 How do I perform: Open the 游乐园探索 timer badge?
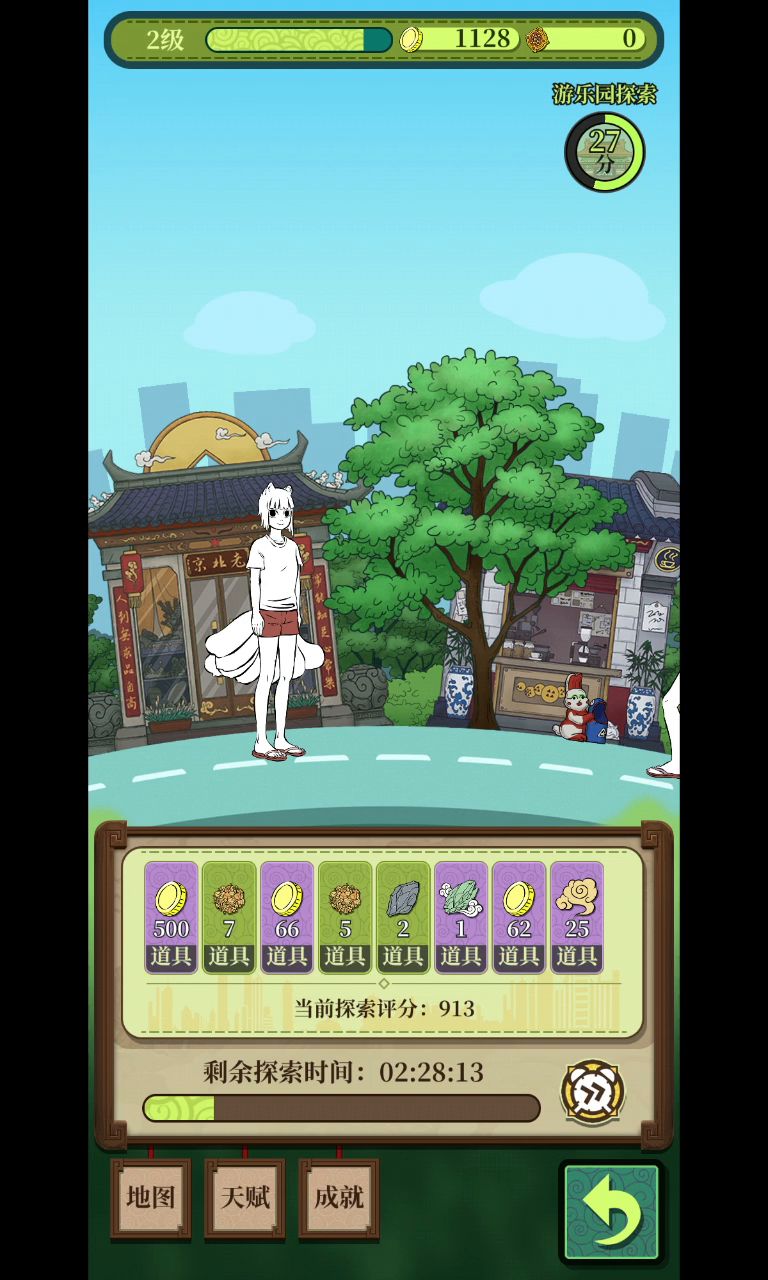point(605,151)
